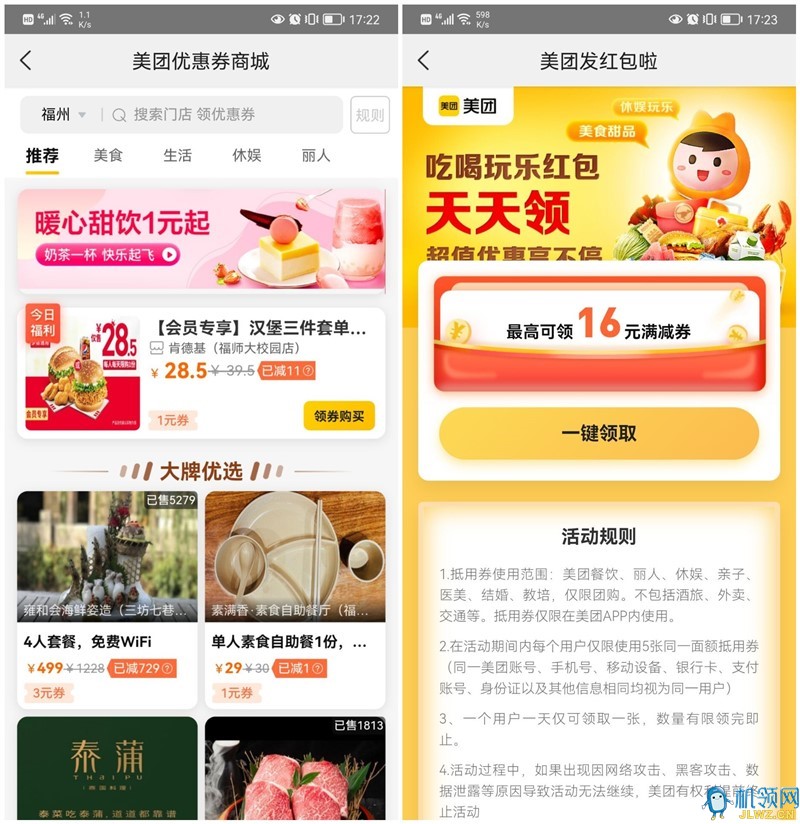Viewport: 800px width, 824px height.
Task: Switch to the 丽人 tab
Action: pos(315,156)
